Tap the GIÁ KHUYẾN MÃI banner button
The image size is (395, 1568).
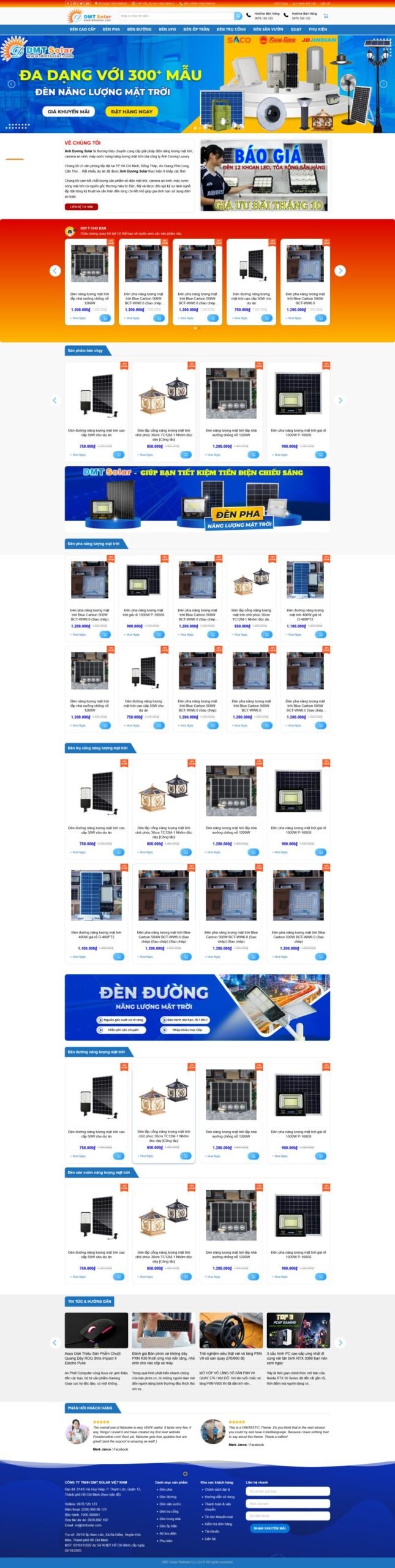click(68, 111)
